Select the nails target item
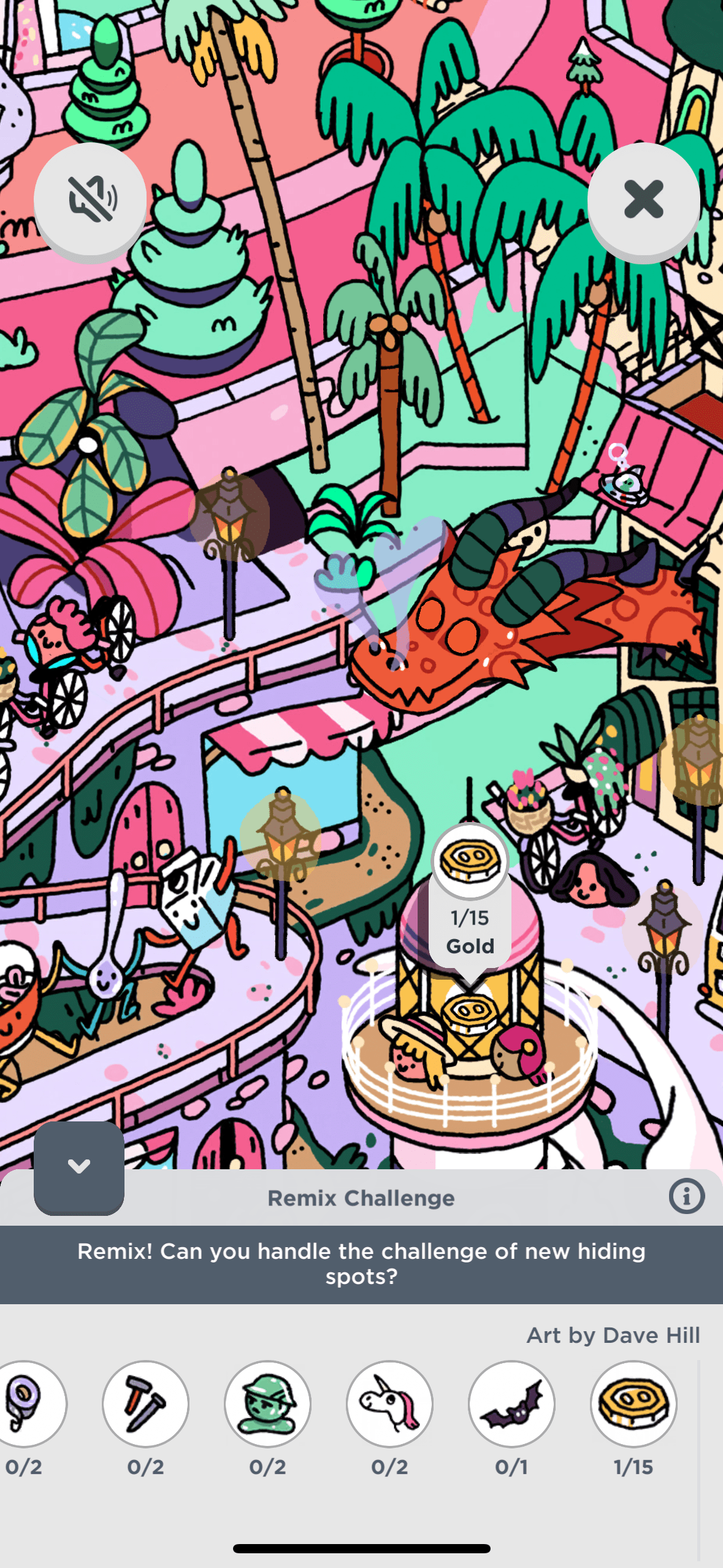723x1568 pixels. tap(145, 1404)
